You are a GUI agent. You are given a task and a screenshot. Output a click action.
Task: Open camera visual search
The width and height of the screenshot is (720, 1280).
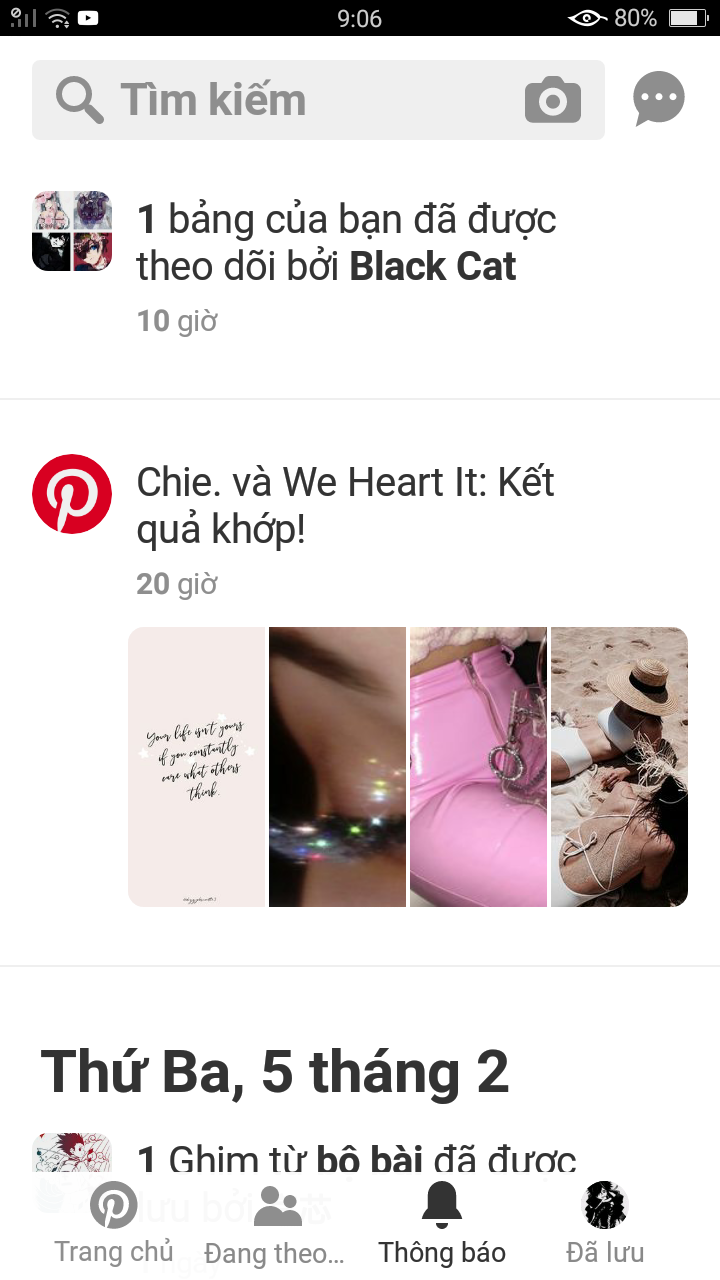click(553, 100)
